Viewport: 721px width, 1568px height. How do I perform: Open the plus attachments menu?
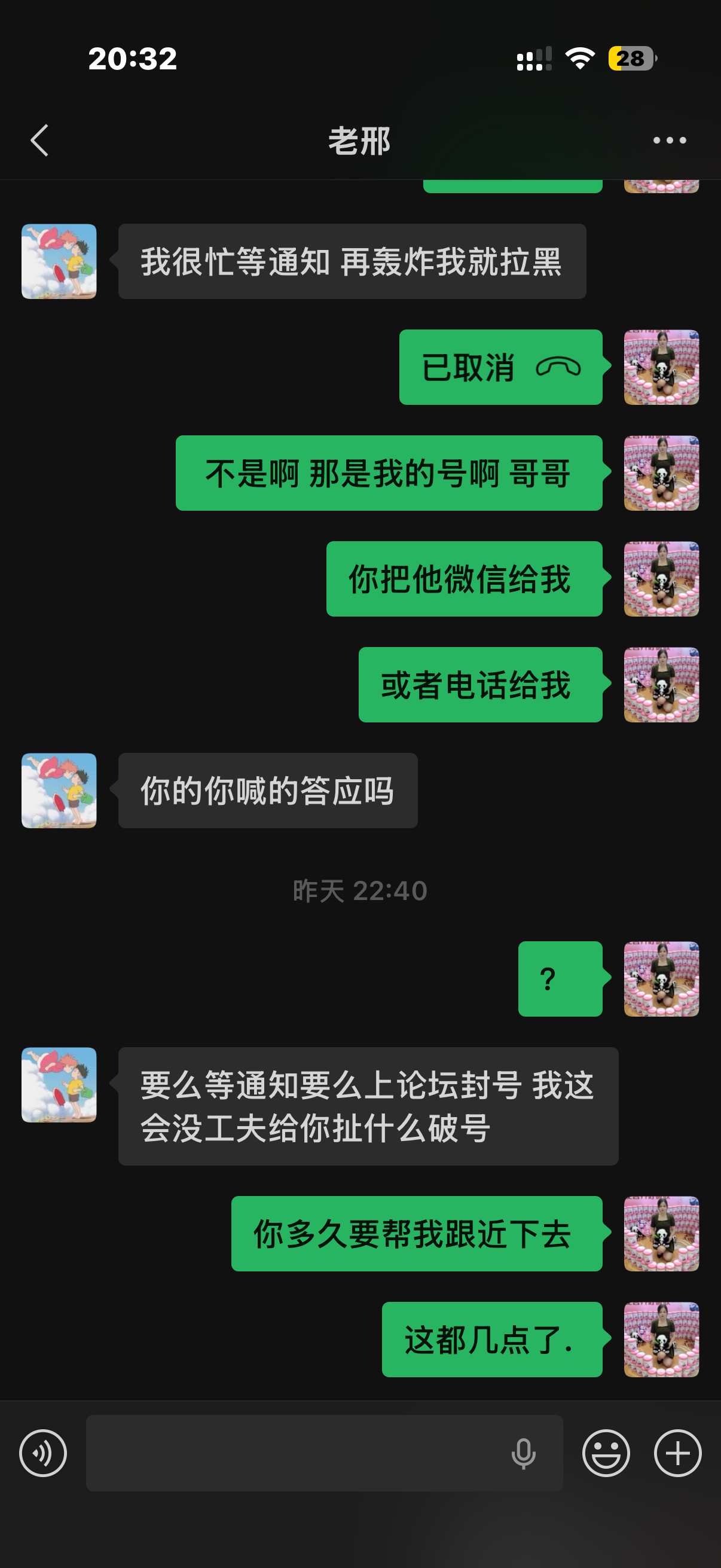[677, 1453]
